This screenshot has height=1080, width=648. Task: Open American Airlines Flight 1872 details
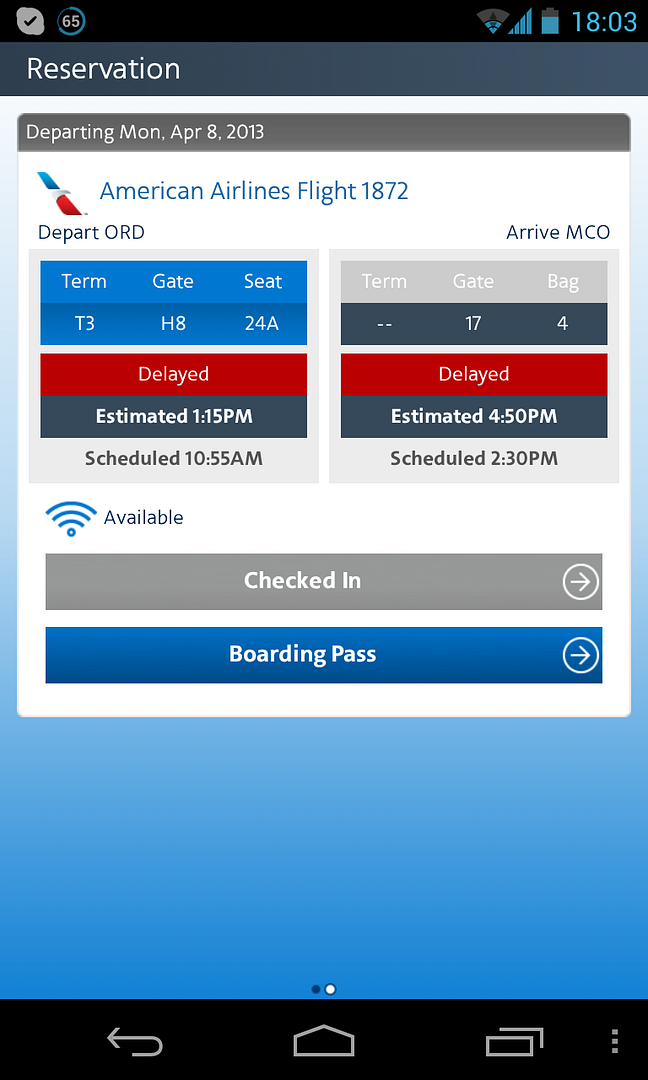[254, 191]
